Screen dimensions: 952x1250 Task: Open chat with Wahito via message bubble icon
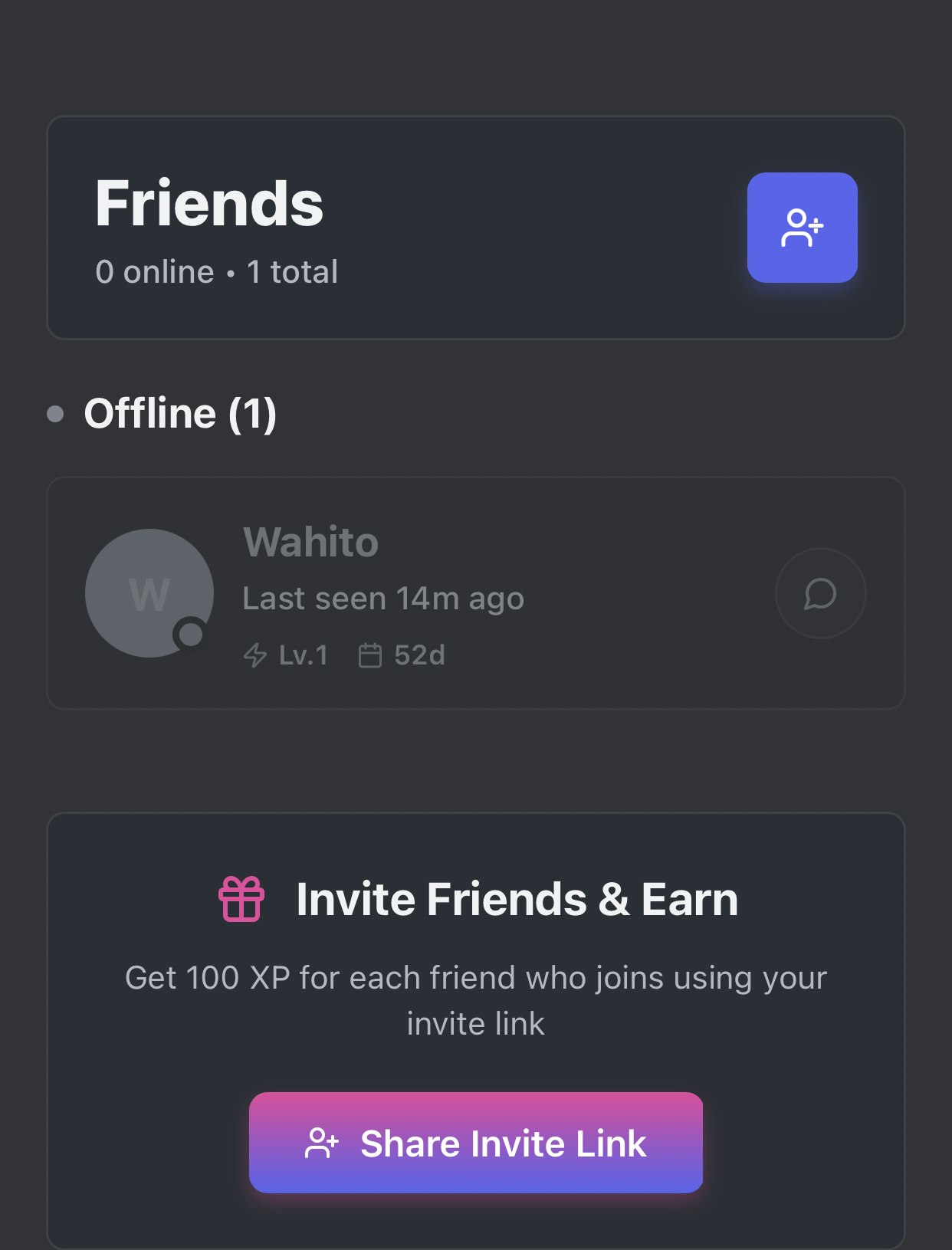tap(820, 593)
